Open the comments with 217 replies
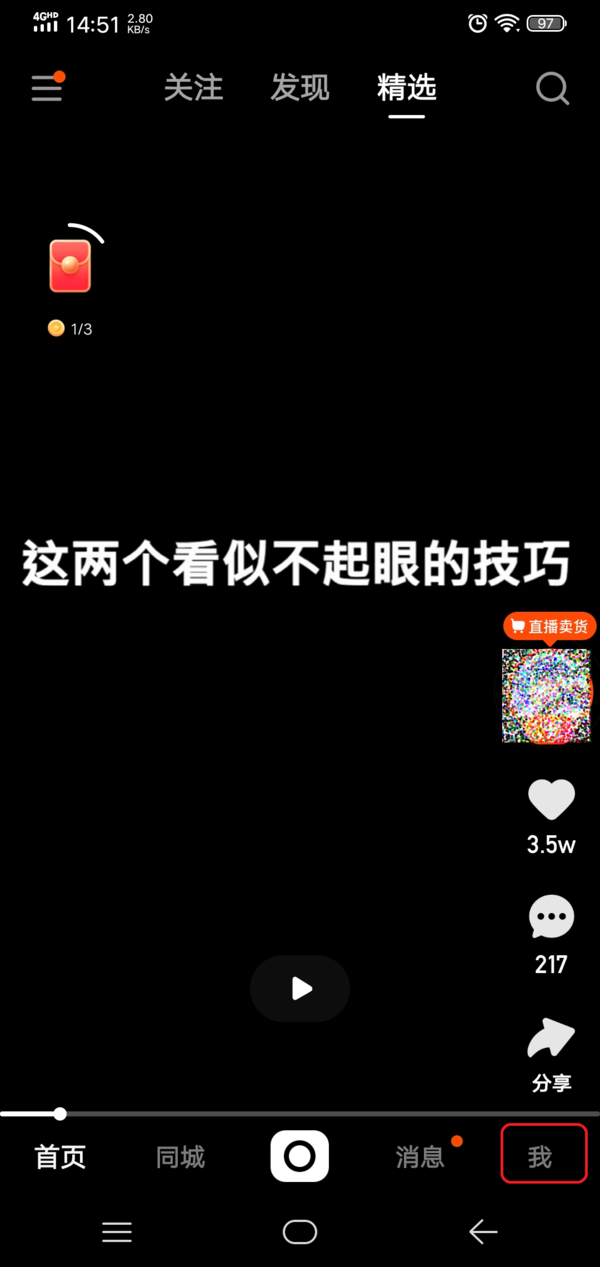This screenshot has width=600, height=1267. 551,917
